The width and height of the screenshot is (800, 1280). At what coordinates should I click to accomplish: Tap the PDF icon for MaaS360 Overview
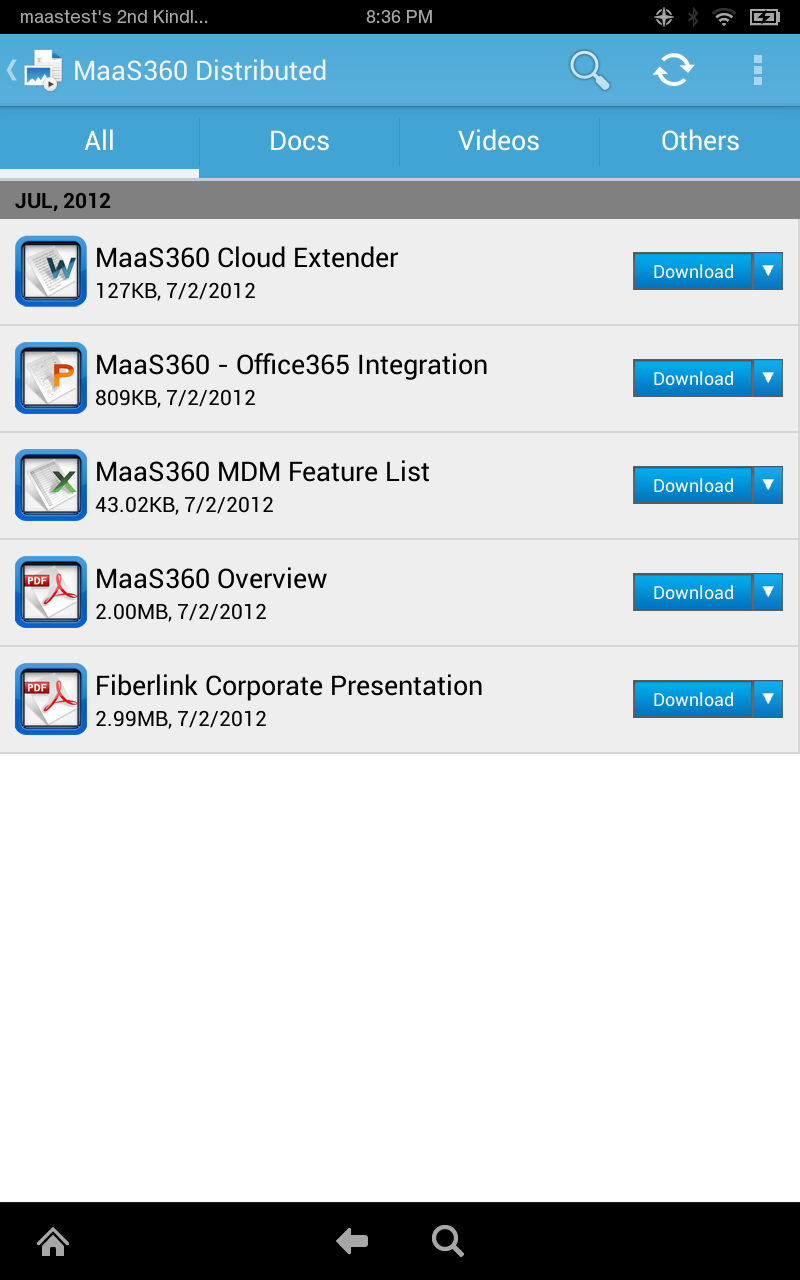(x=51, y=592)
